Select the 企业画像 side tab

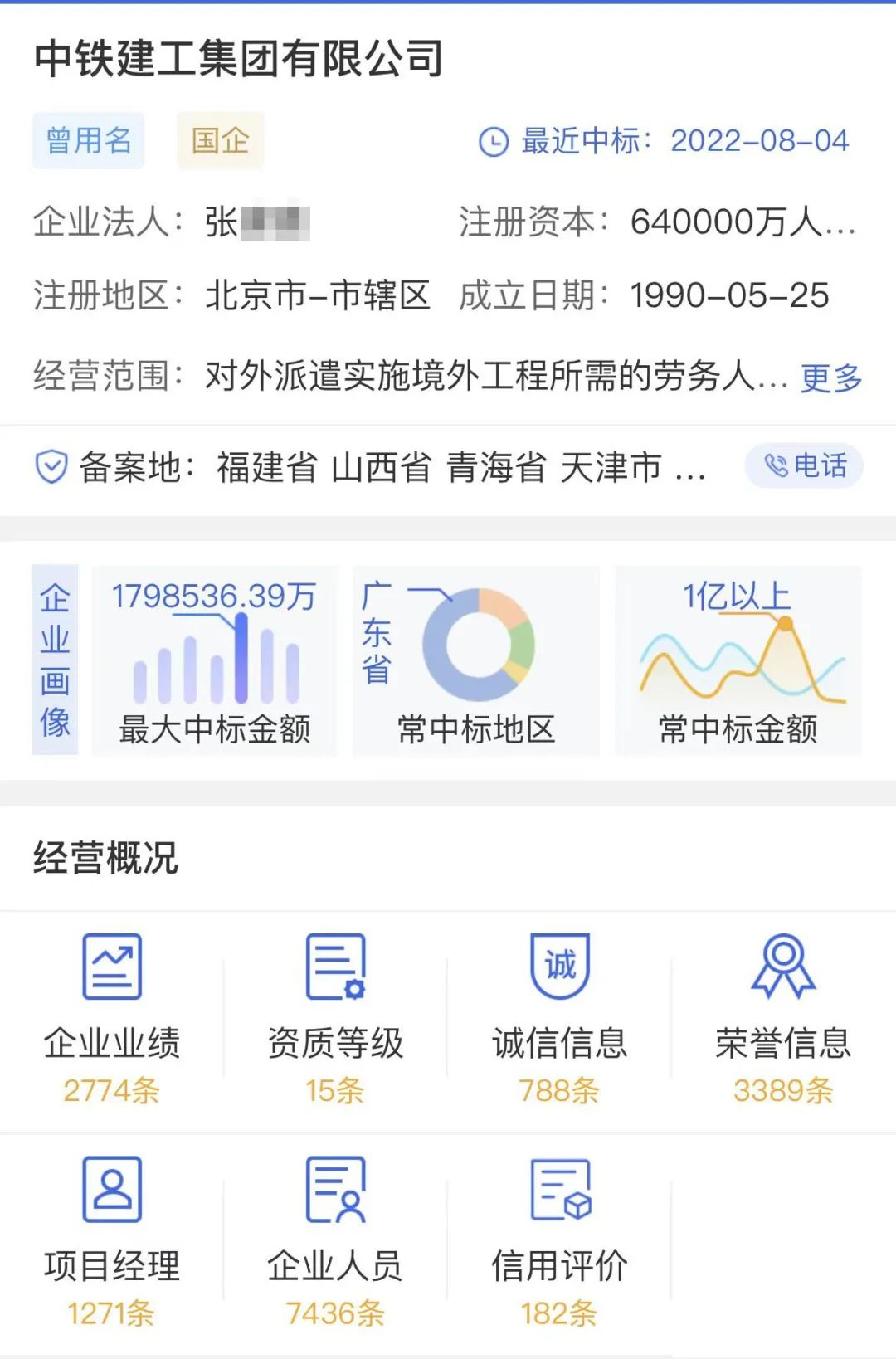tap(56, 660)
